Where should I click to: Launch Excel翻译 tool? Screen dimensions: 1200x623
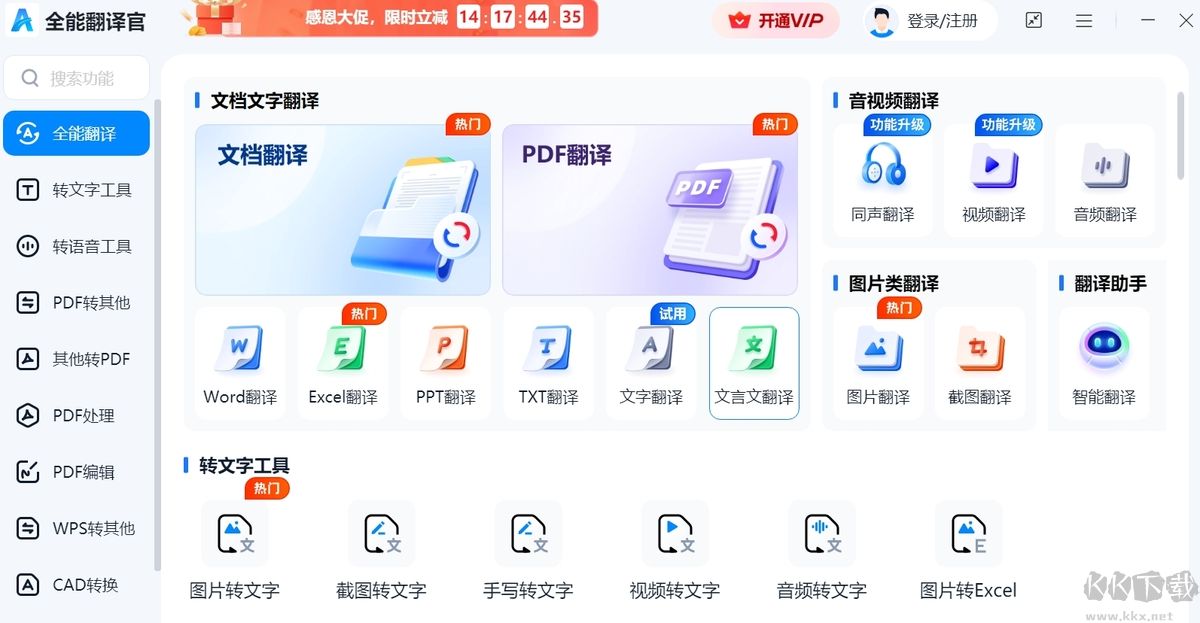(x=343, y=363)
